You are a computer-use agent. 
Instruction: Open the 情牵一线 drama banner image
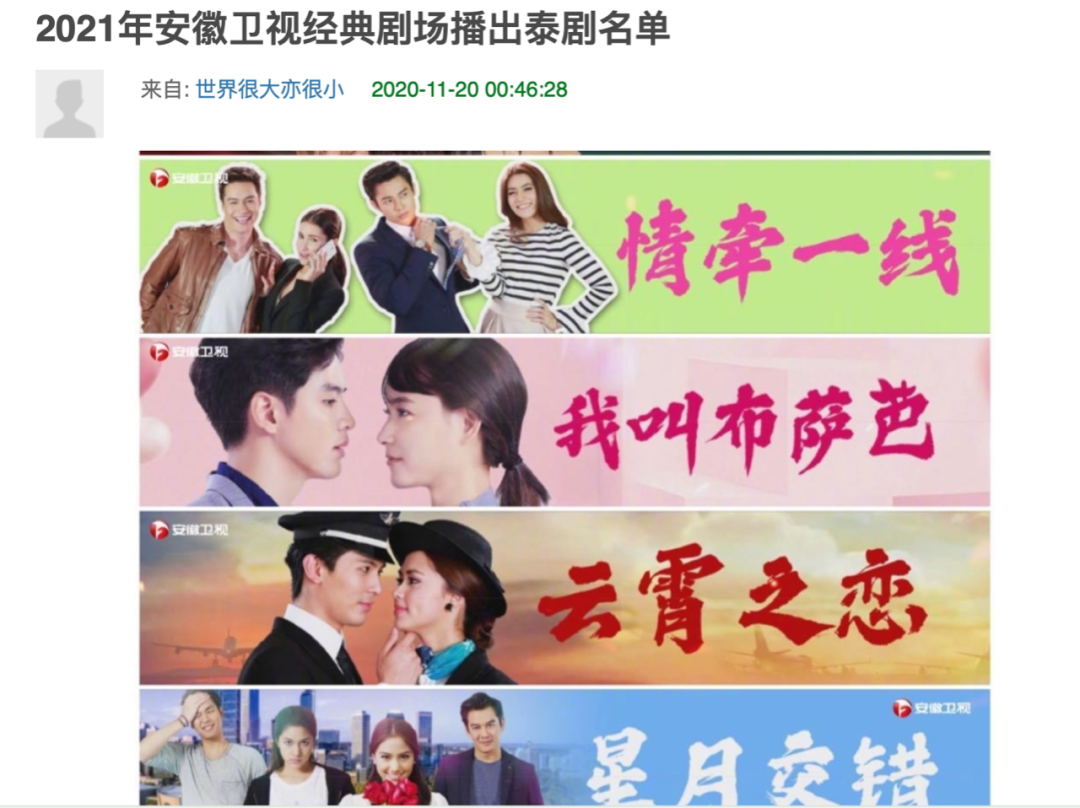point(564,246)
